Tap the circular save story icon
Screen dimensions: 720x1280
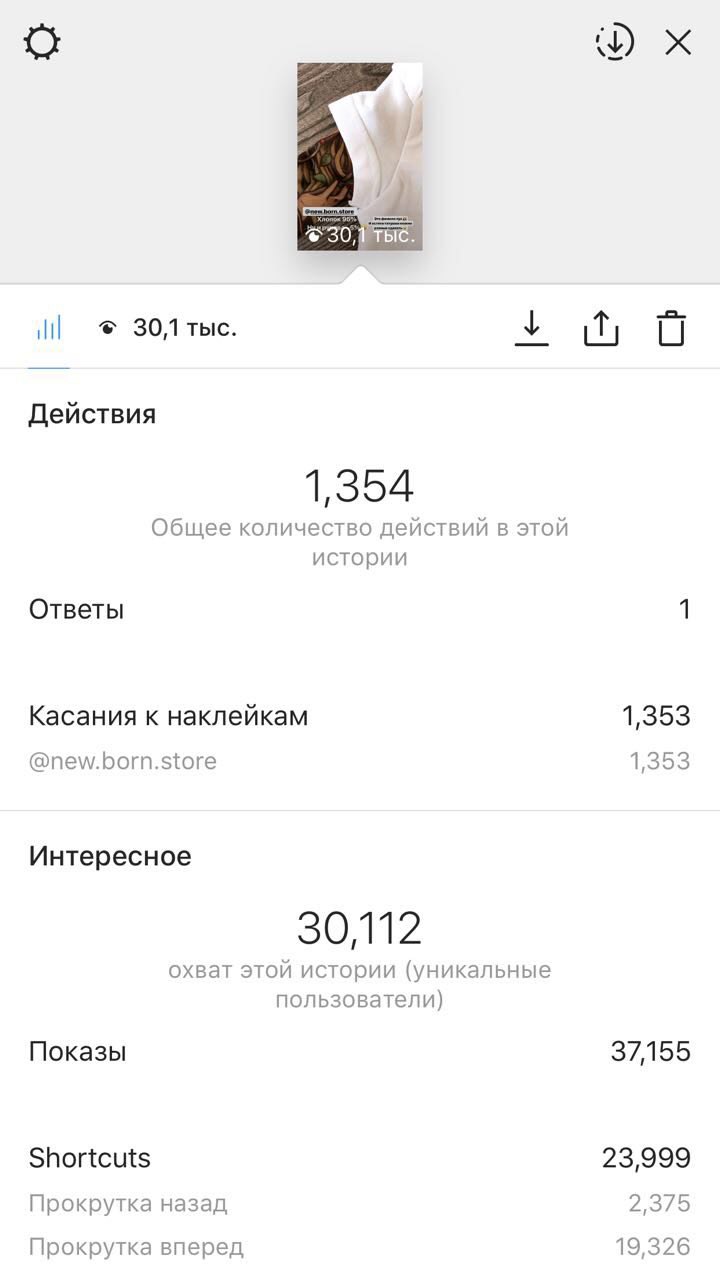pos(615,42)
